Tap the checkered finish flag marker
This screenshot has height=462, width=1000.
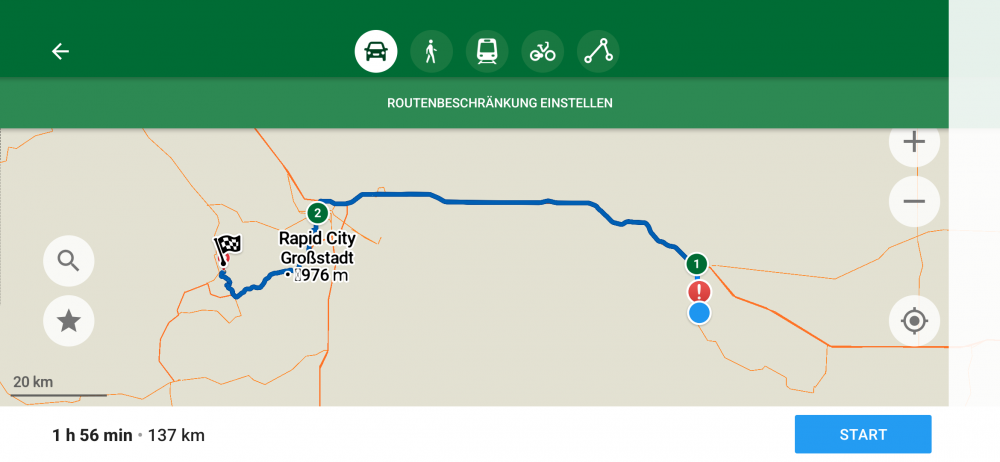[228, 246]
